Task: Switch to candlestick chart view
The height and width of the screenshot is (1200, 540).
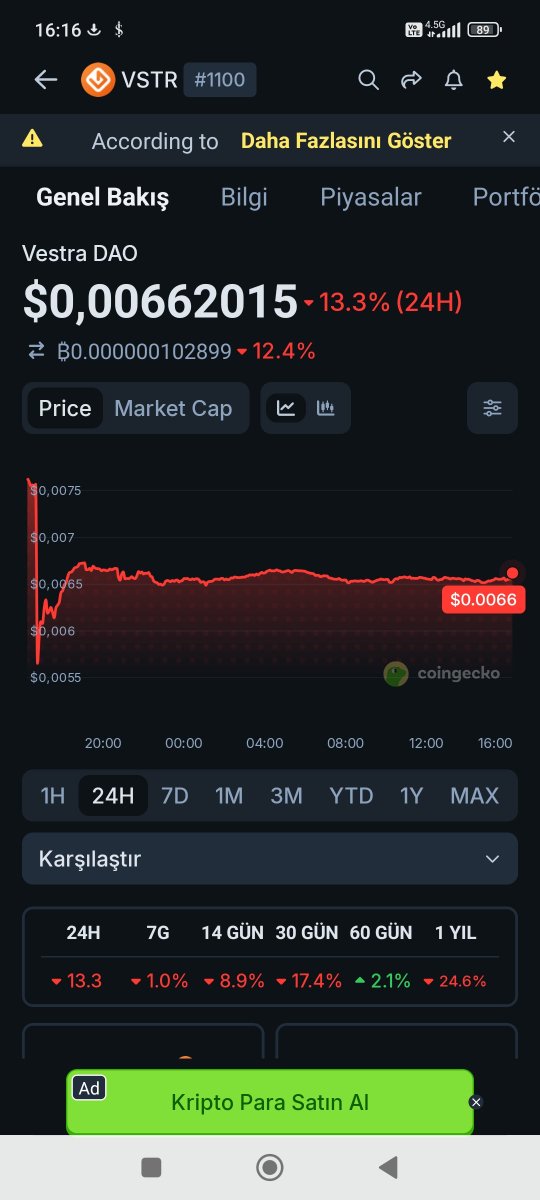Action: pos(325,408)
